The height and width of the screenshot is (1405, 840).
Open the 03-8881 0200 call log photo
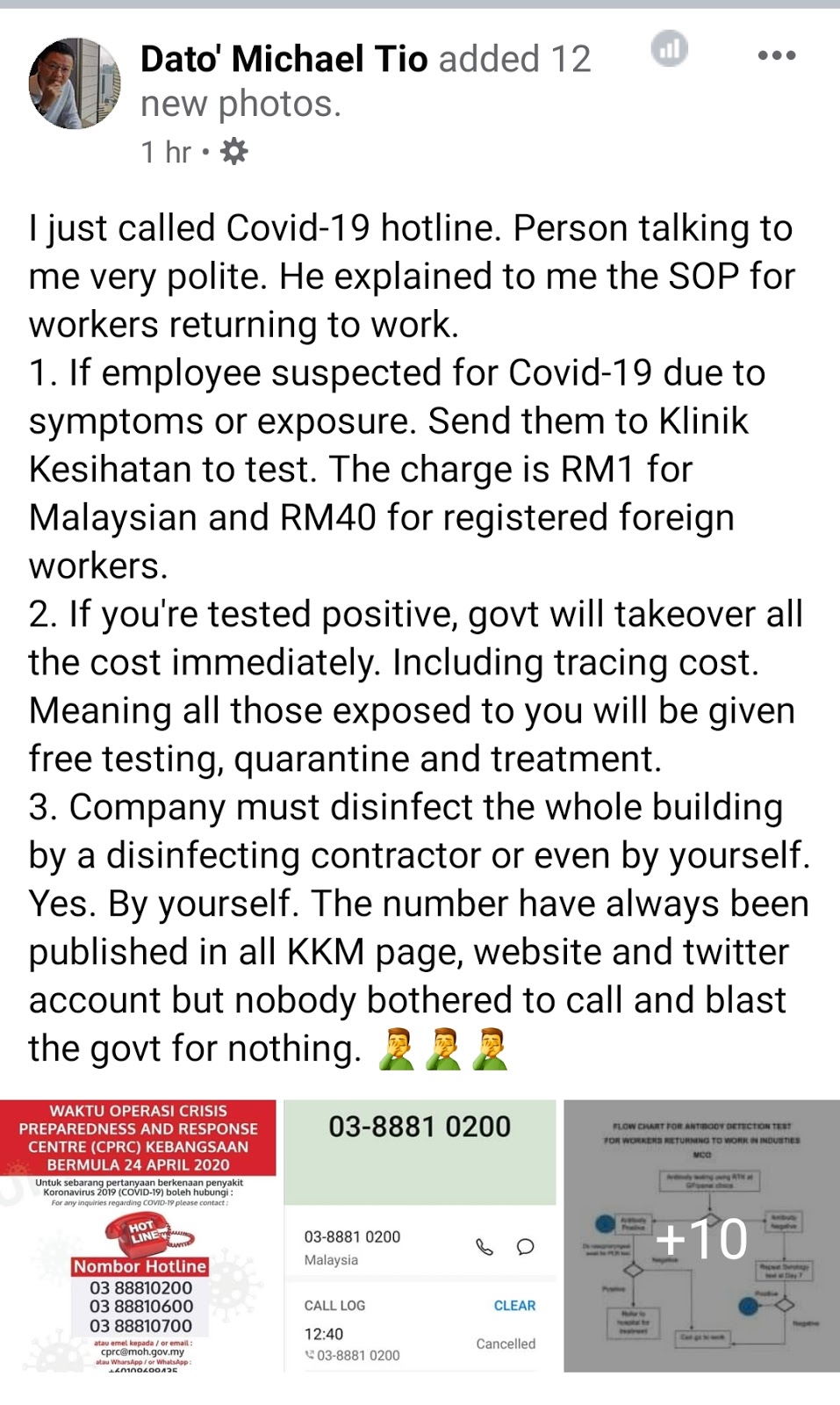420,1236
